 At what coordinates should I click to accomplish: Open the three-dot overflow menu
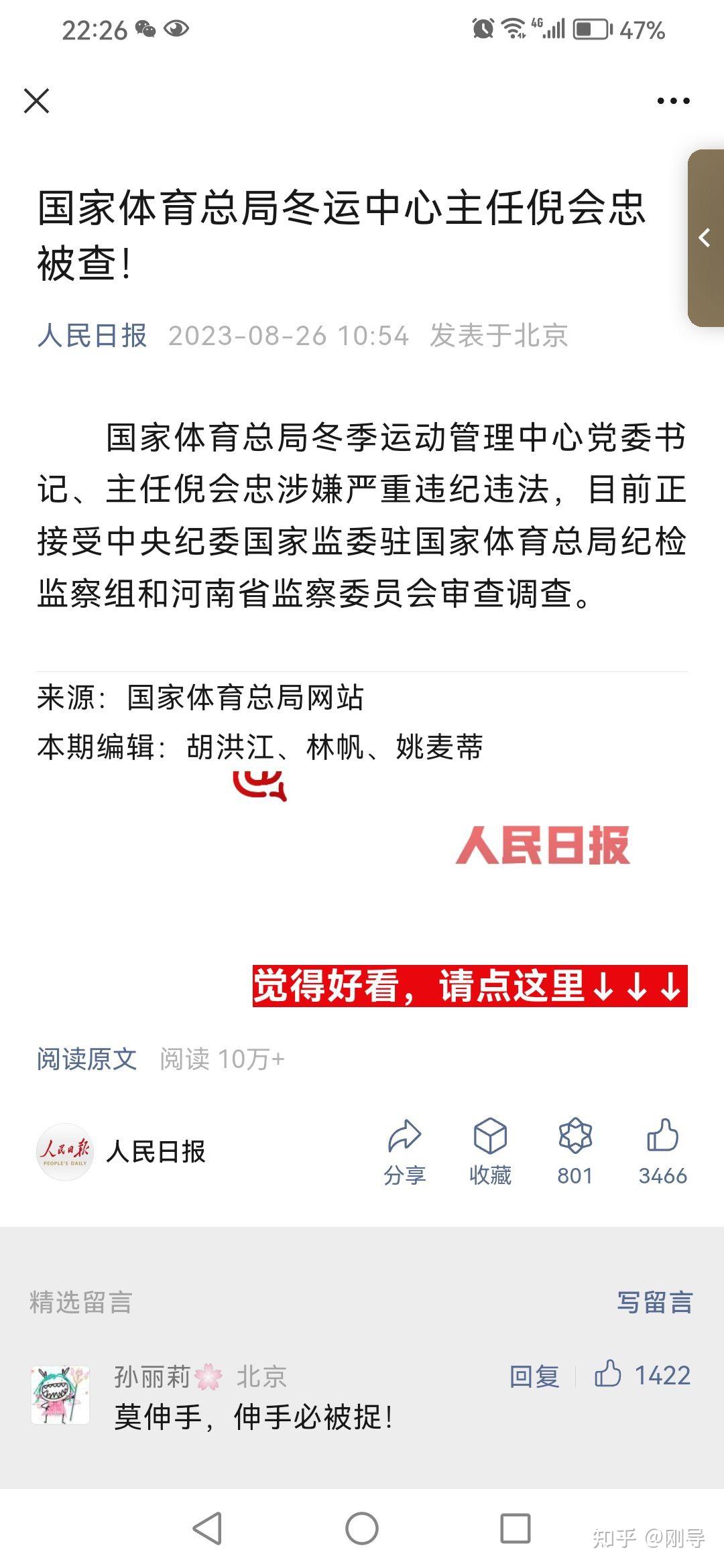(672, 101)
